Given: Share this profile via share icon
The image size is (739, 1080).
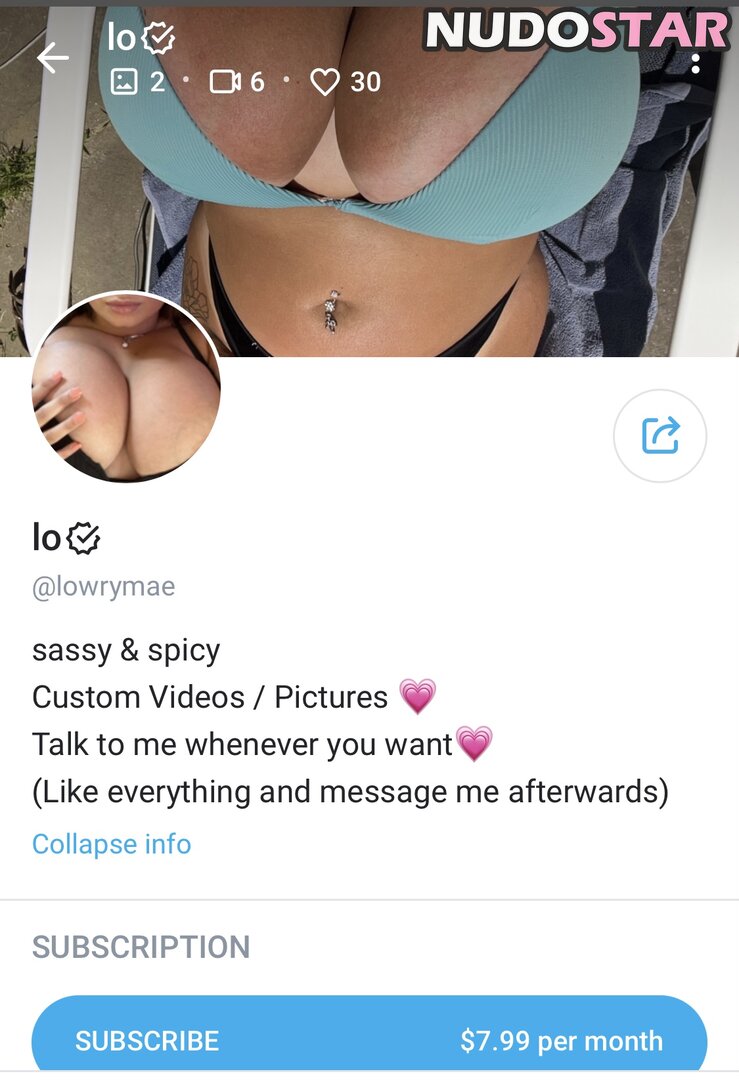Looking at the screenshot, I should [x=660, y=435].
